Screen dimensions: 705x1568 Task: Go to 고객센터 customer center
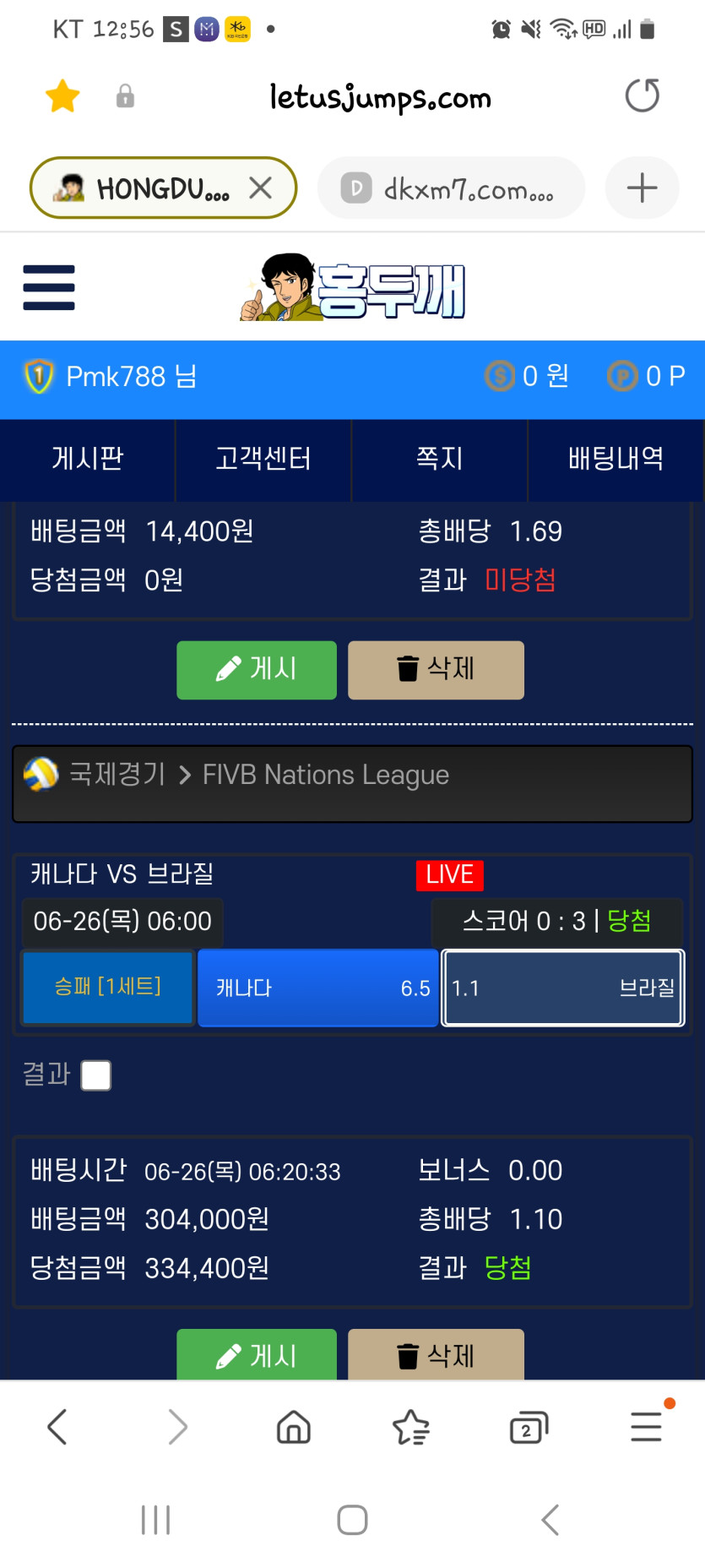263,459
